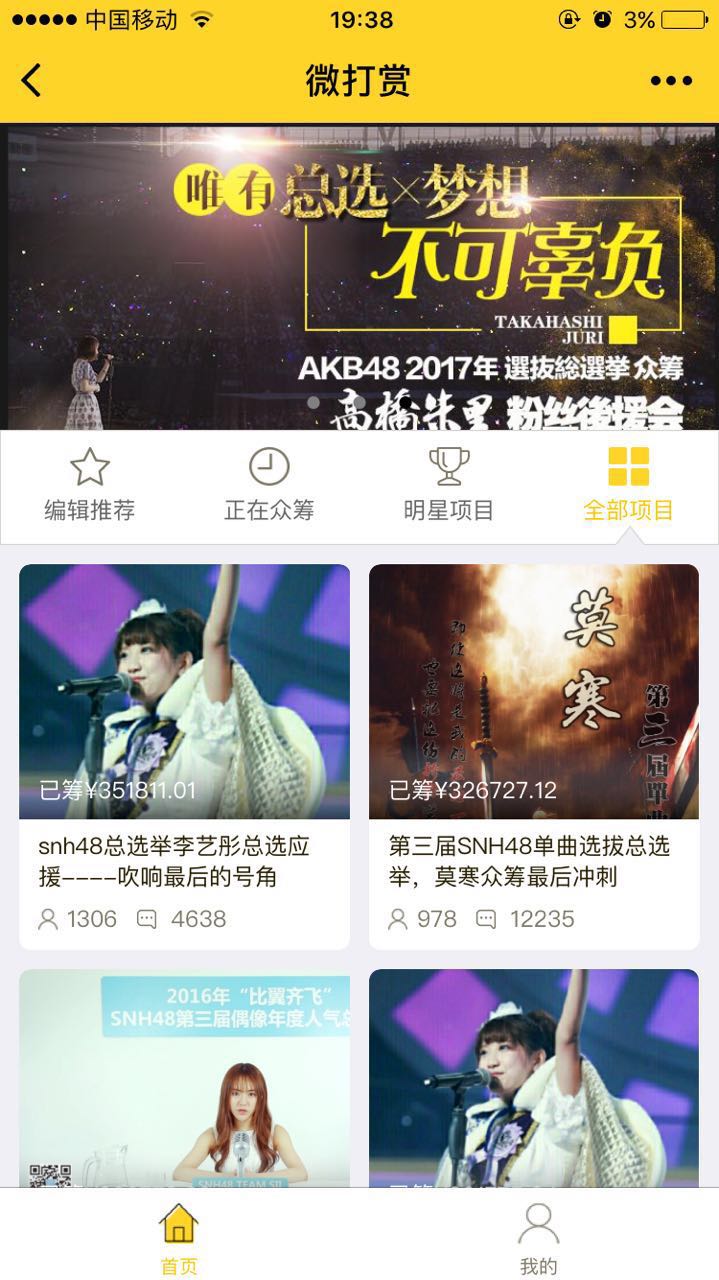This screenshot has height=1280, width=719.
Task: Go to the 首页 home tab
Action: (x=179, y=1236)
